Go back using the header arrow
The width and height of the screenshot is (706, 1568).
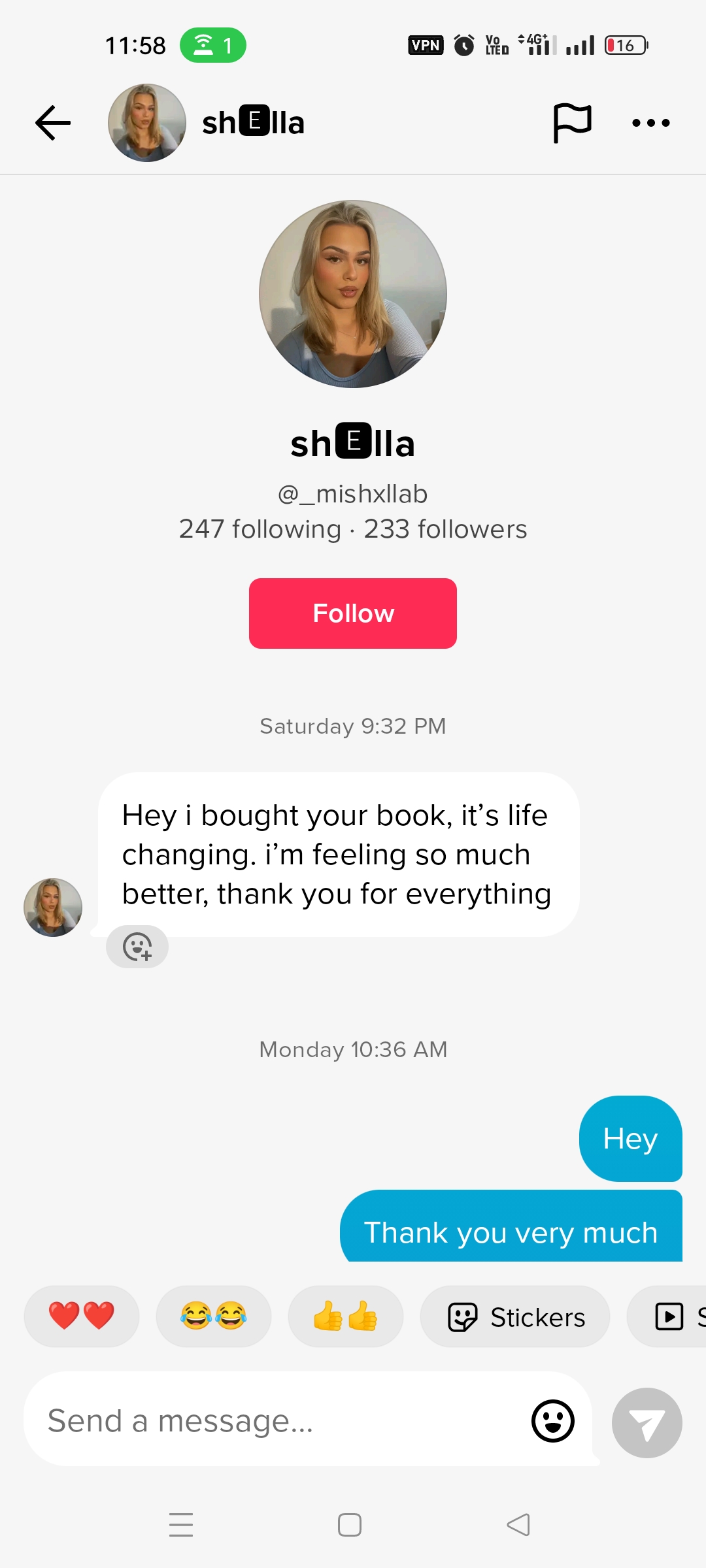(53, 123)
